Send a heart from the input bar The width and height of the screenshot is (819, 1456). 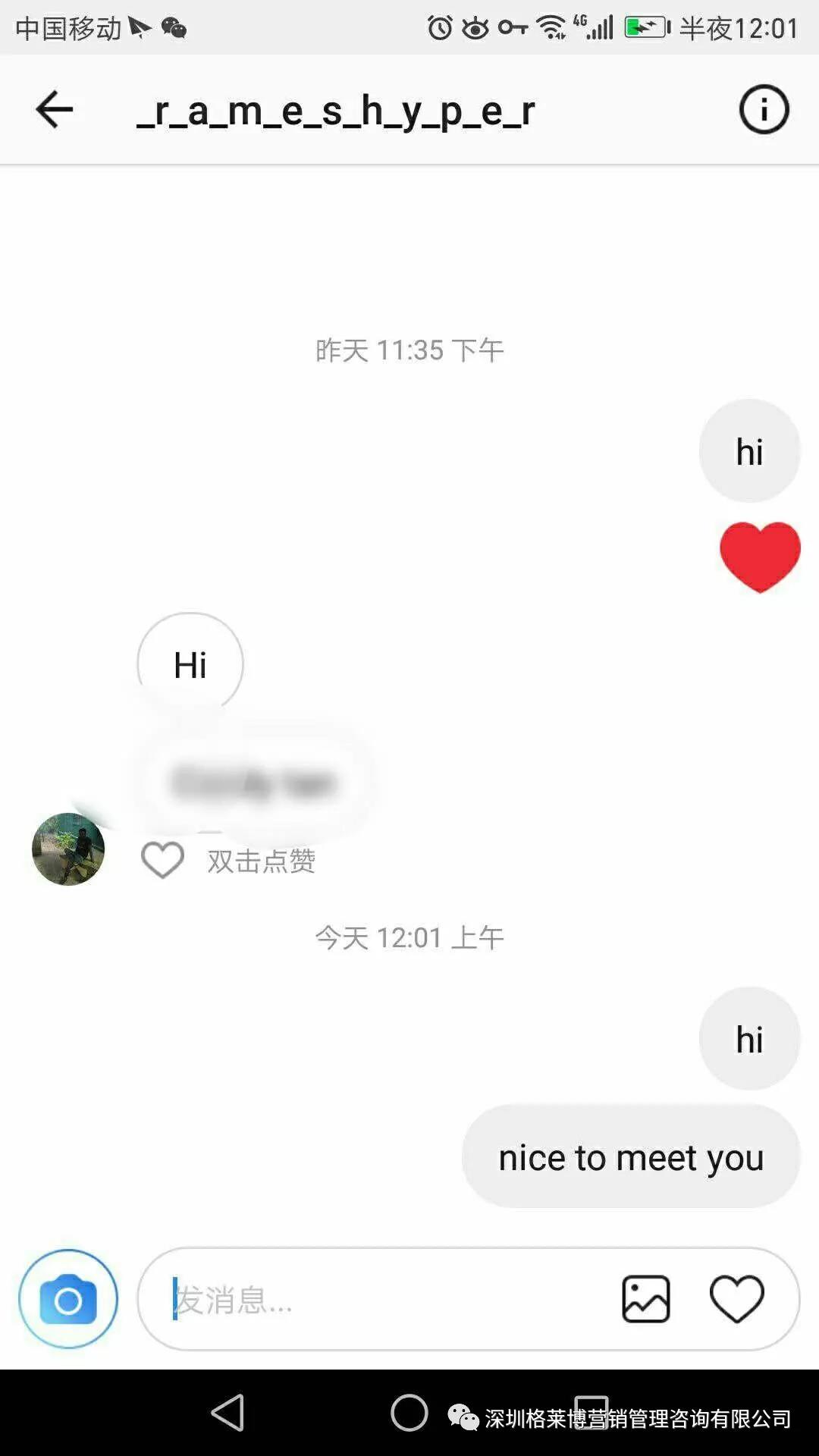pyautogui.click(x=736, y=1299)
